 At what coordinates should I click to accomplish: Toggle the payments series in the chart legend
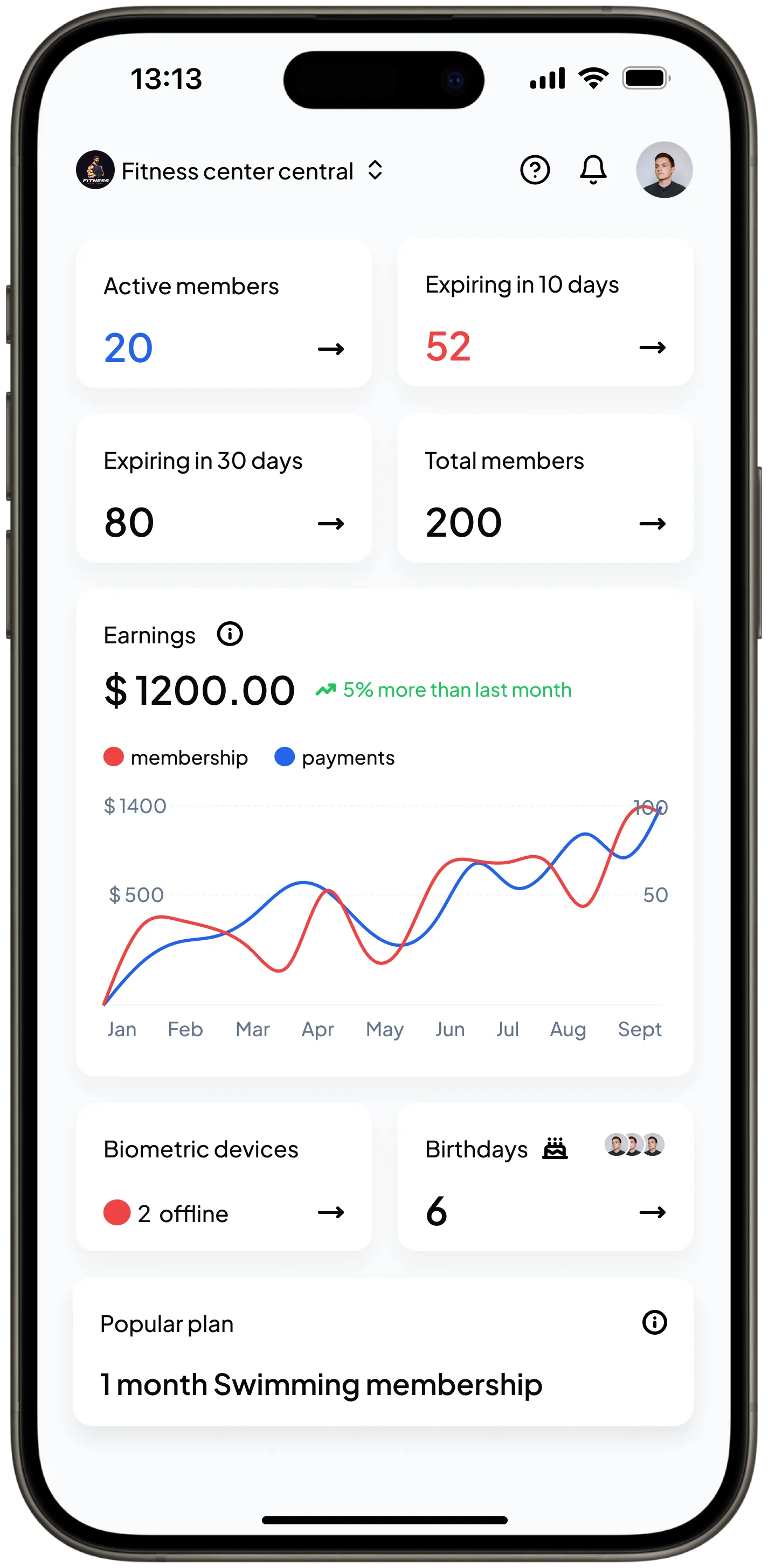tap(334, 757)
